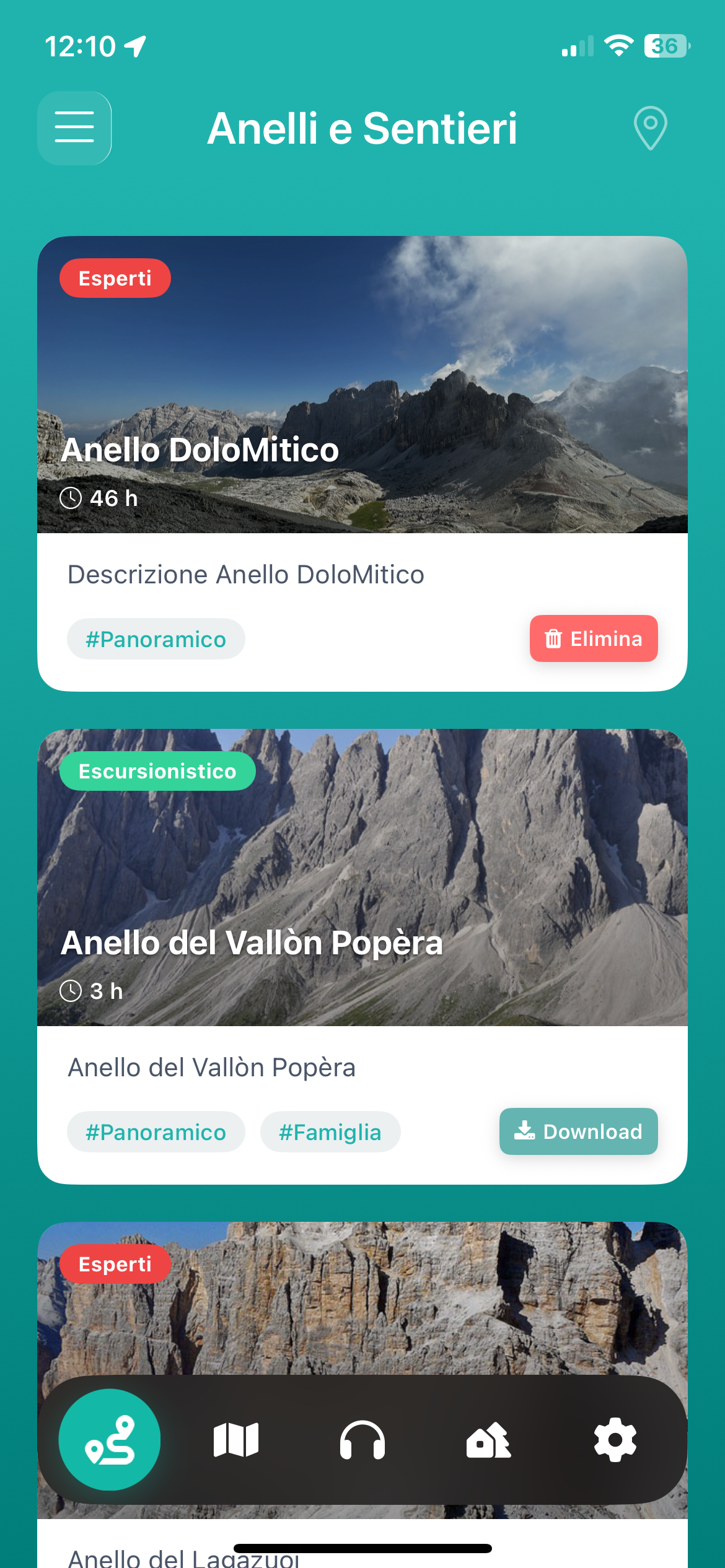Download the Anello del Vallòn Popèra trail
725x1568 pixels.
(578, 1131)
